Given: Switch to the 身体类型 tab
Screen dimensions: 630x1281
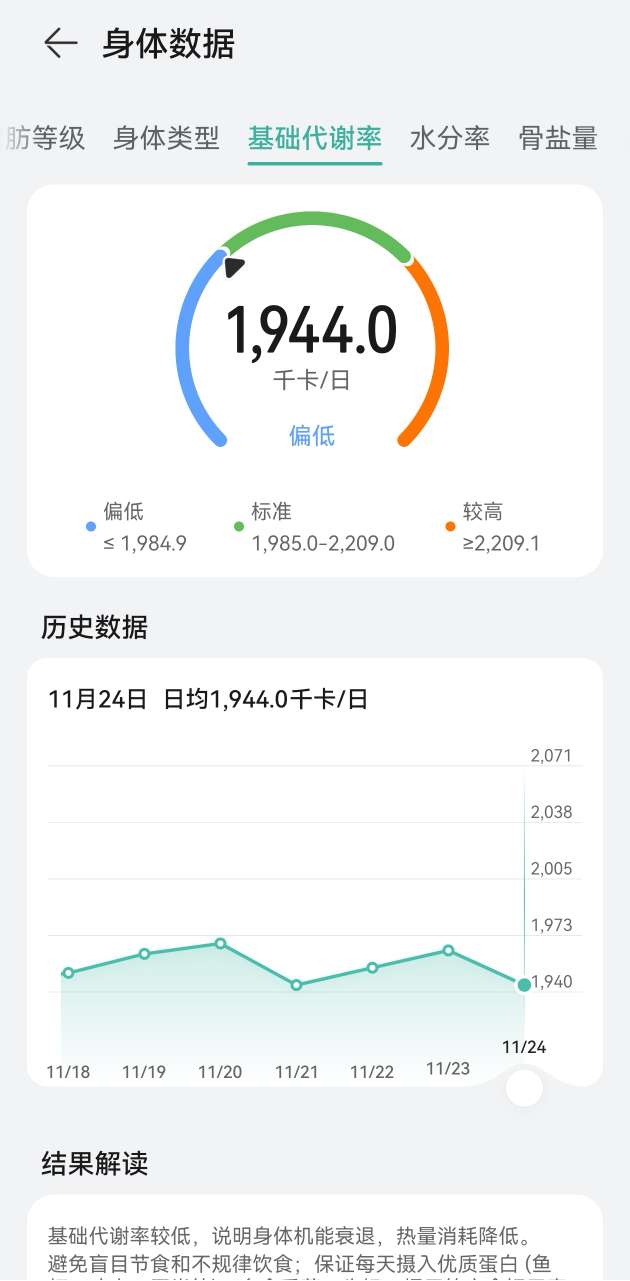Looking at the screenshot, I should point(166,138).
